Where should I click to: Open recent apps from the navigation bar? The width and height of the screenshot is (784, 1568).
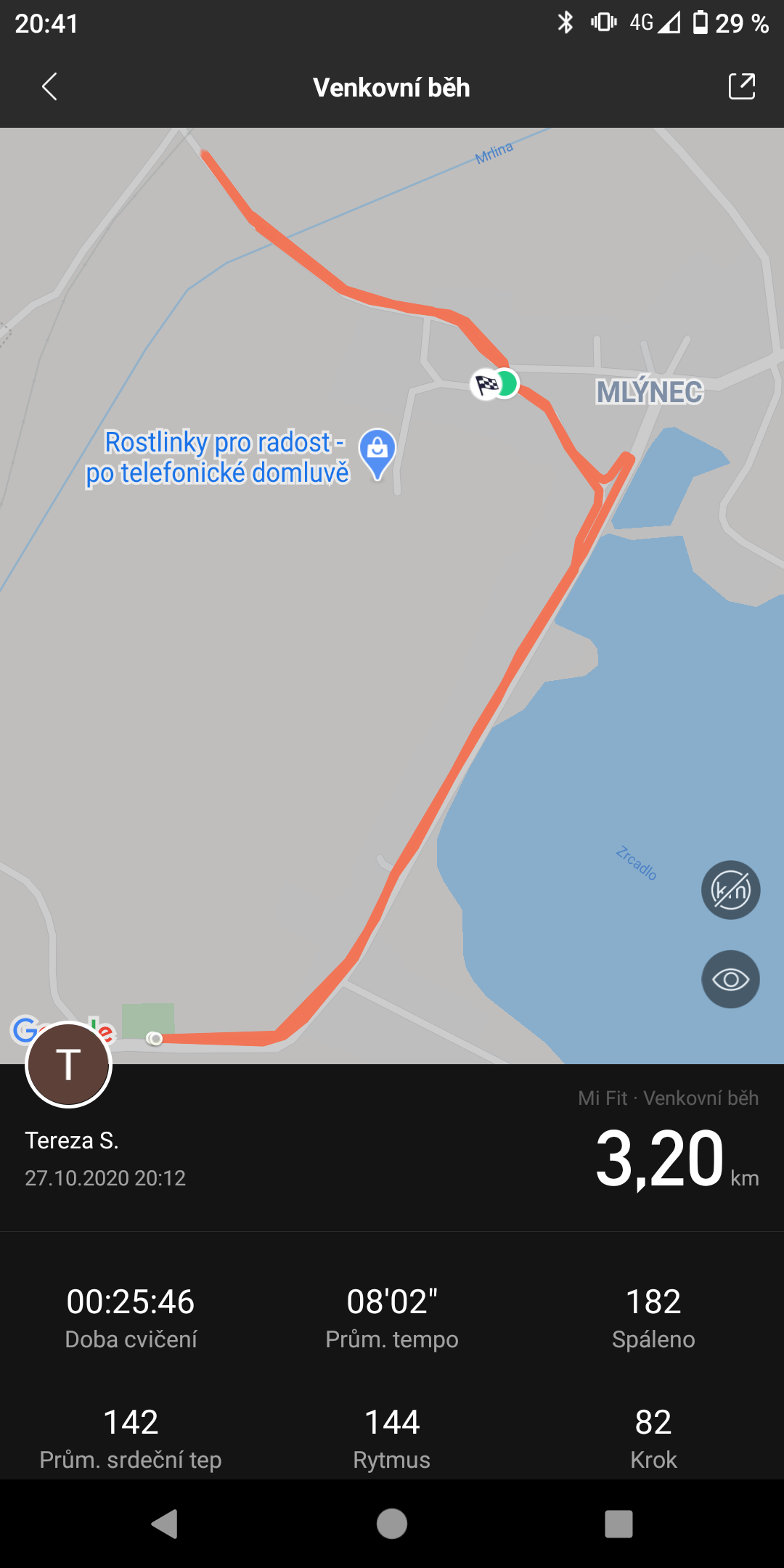point(618,1524)
